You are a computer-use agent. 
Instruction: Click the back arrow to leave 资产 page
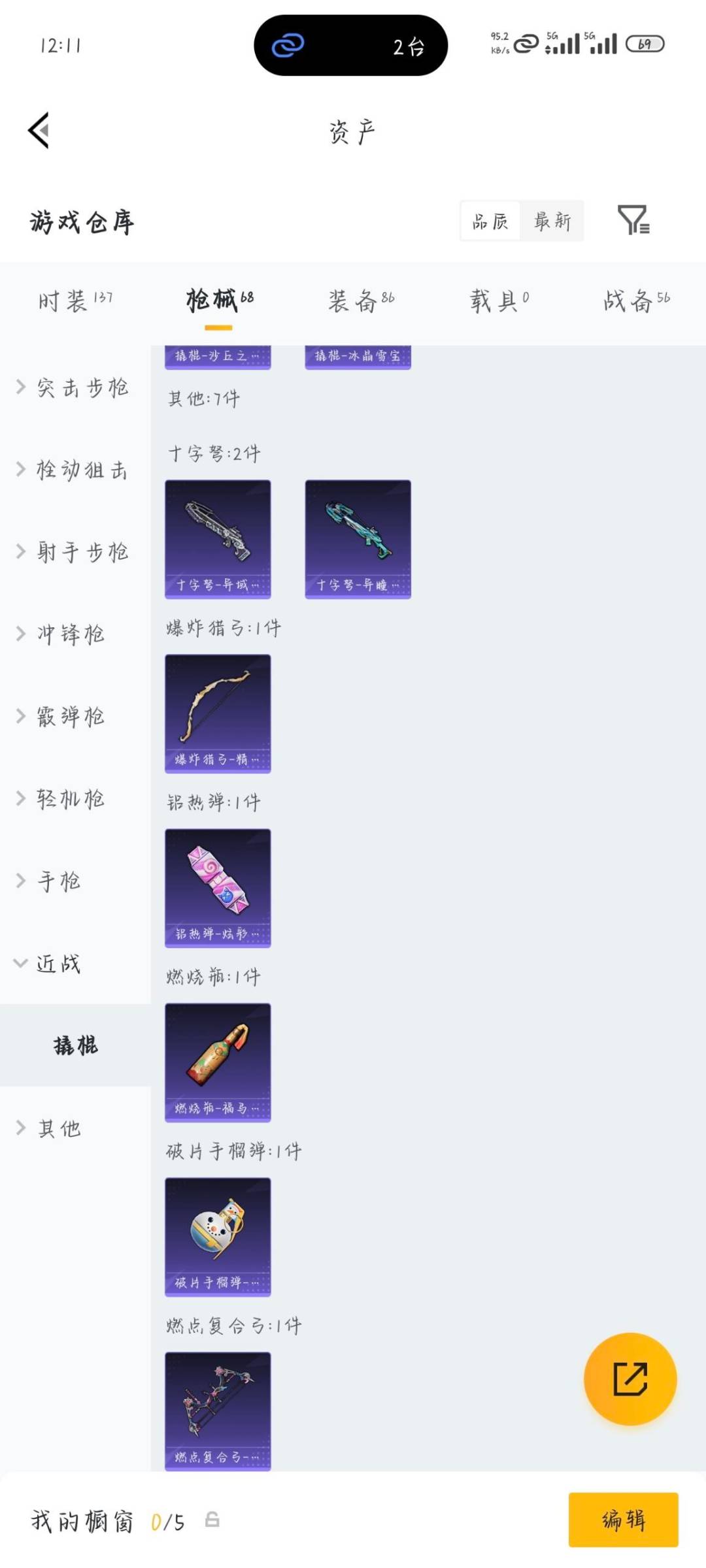pos(37,129)
